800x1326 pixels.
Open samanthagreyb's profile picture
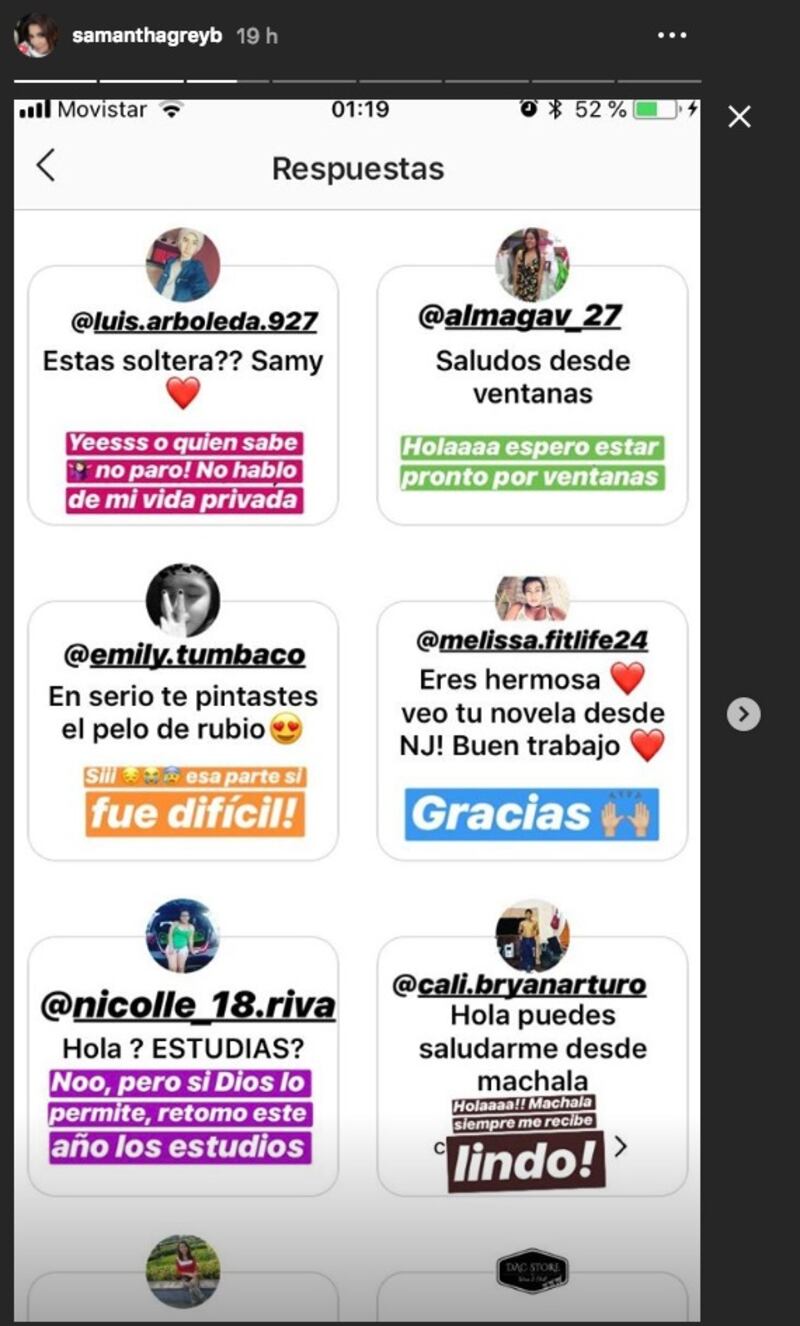35,36
